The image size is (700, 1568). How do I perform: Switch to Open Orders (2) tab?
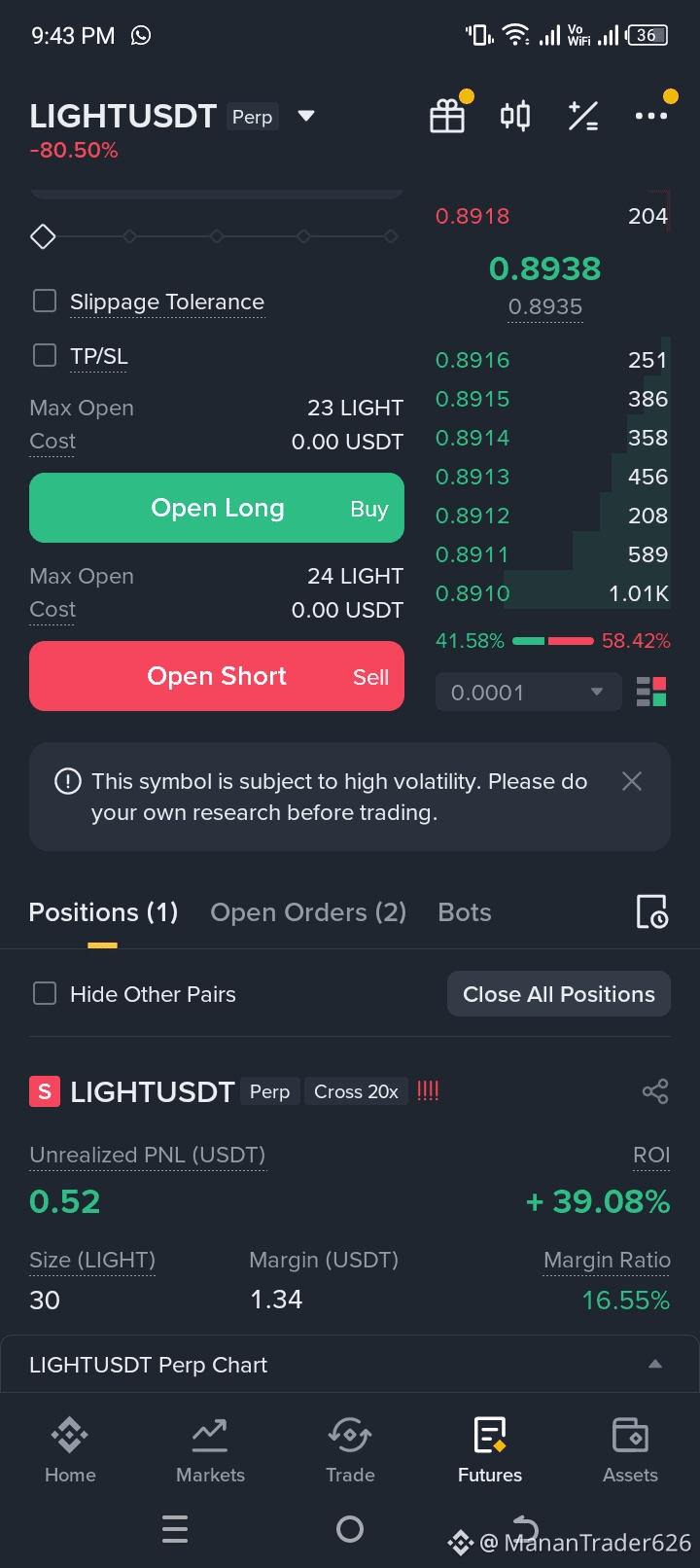pyautogui.click(x=308, y=912)
